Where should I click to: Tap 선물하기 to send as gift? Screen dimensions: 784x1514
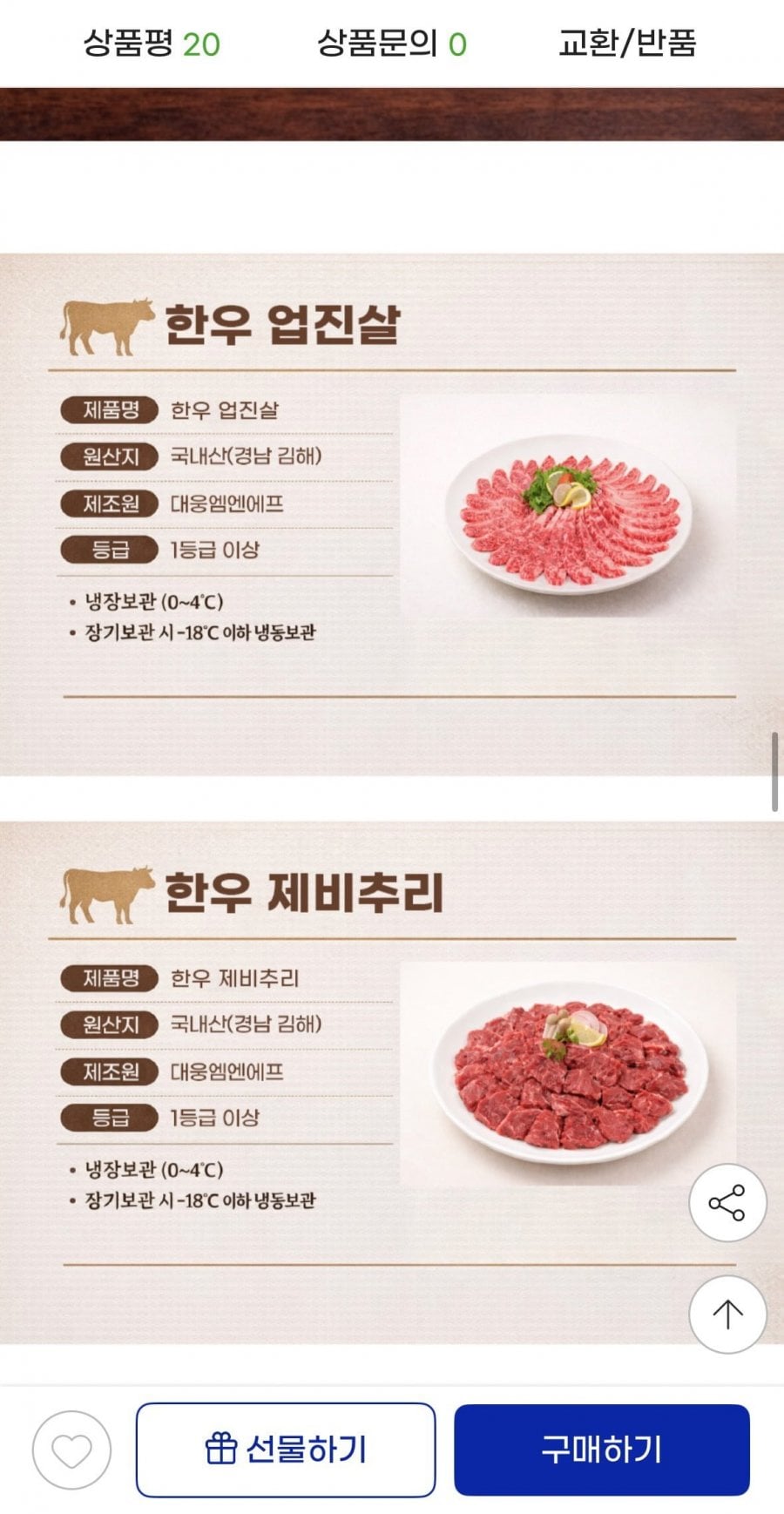(286, 1450)
